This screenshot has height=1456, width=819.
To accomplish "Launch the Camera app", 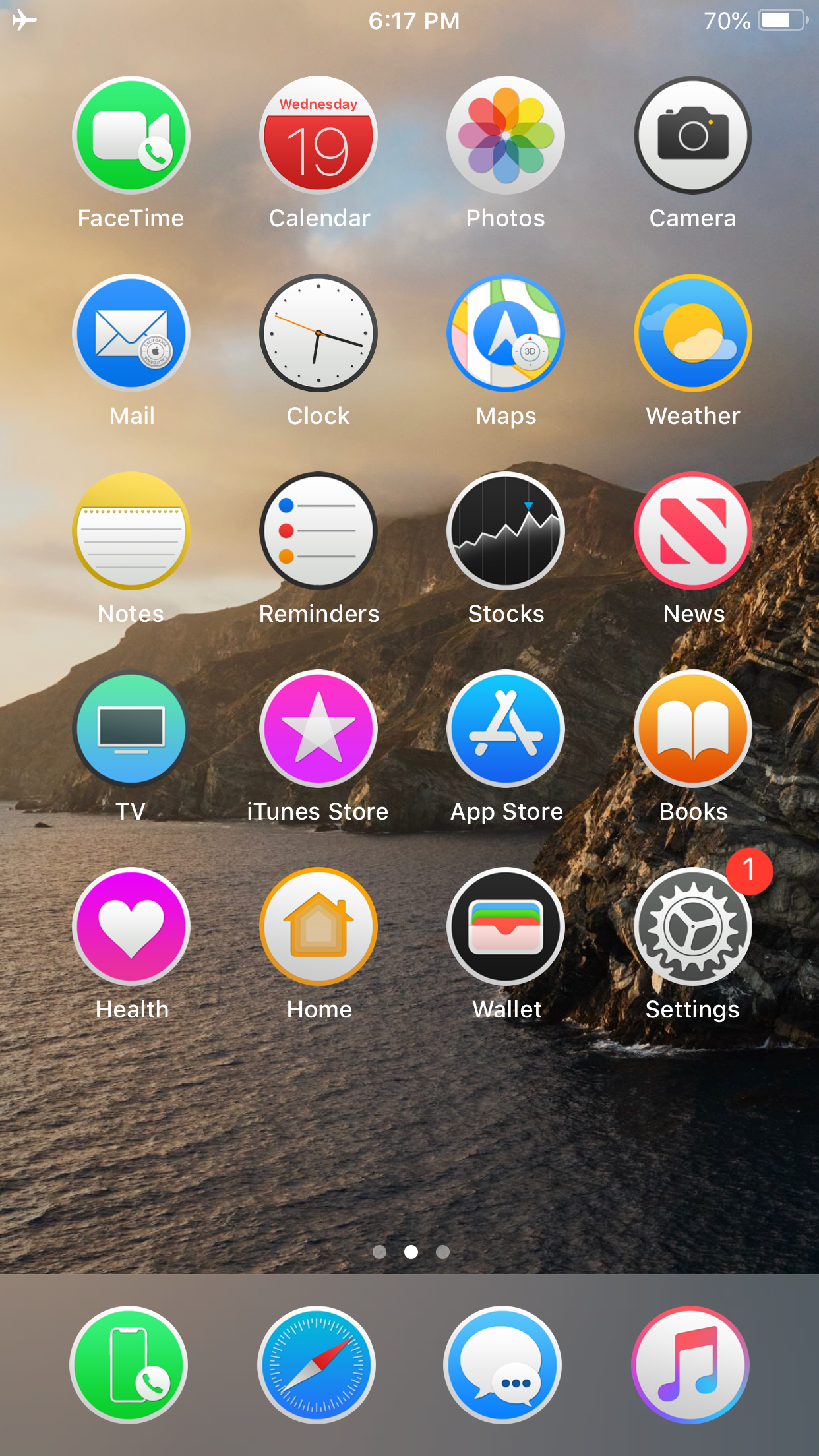I will [x=692, y=136].
